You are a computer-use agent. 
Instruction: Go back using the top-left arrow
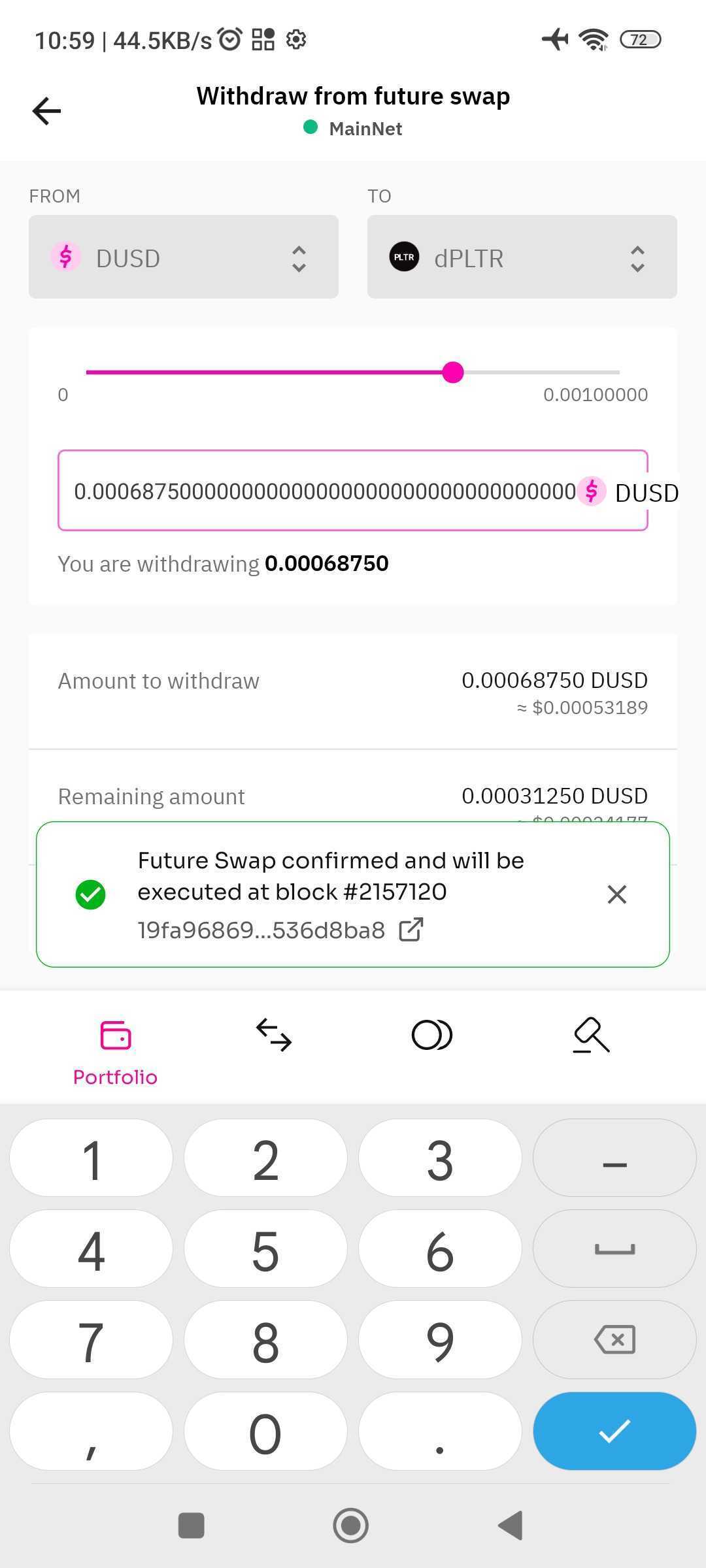46,110
